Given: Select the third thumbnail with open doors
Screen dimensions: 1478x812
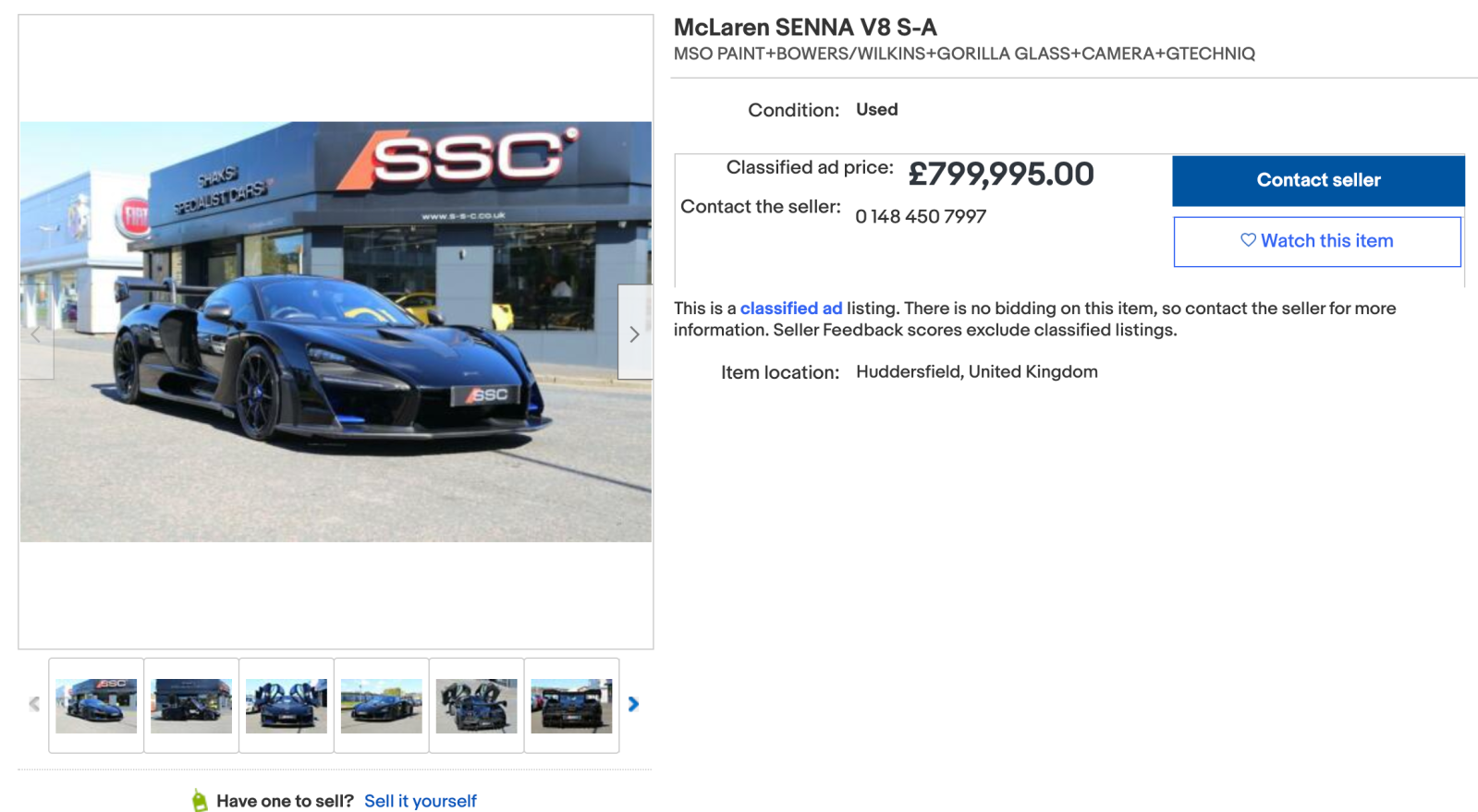Looking at the screenshot, I should click(287, 706).
